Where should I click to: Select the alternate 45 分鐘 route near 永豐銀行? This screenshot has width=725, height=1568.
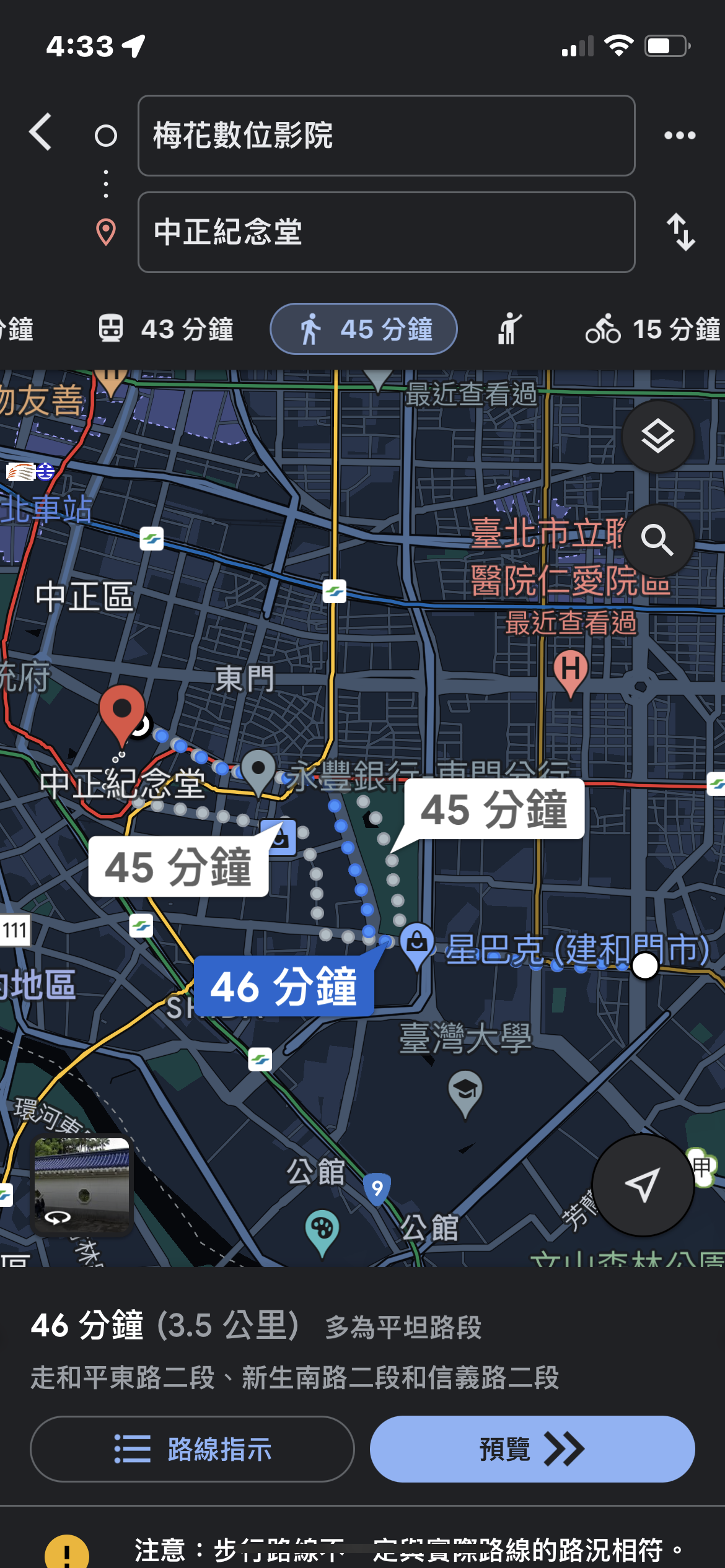pos(494,809)
